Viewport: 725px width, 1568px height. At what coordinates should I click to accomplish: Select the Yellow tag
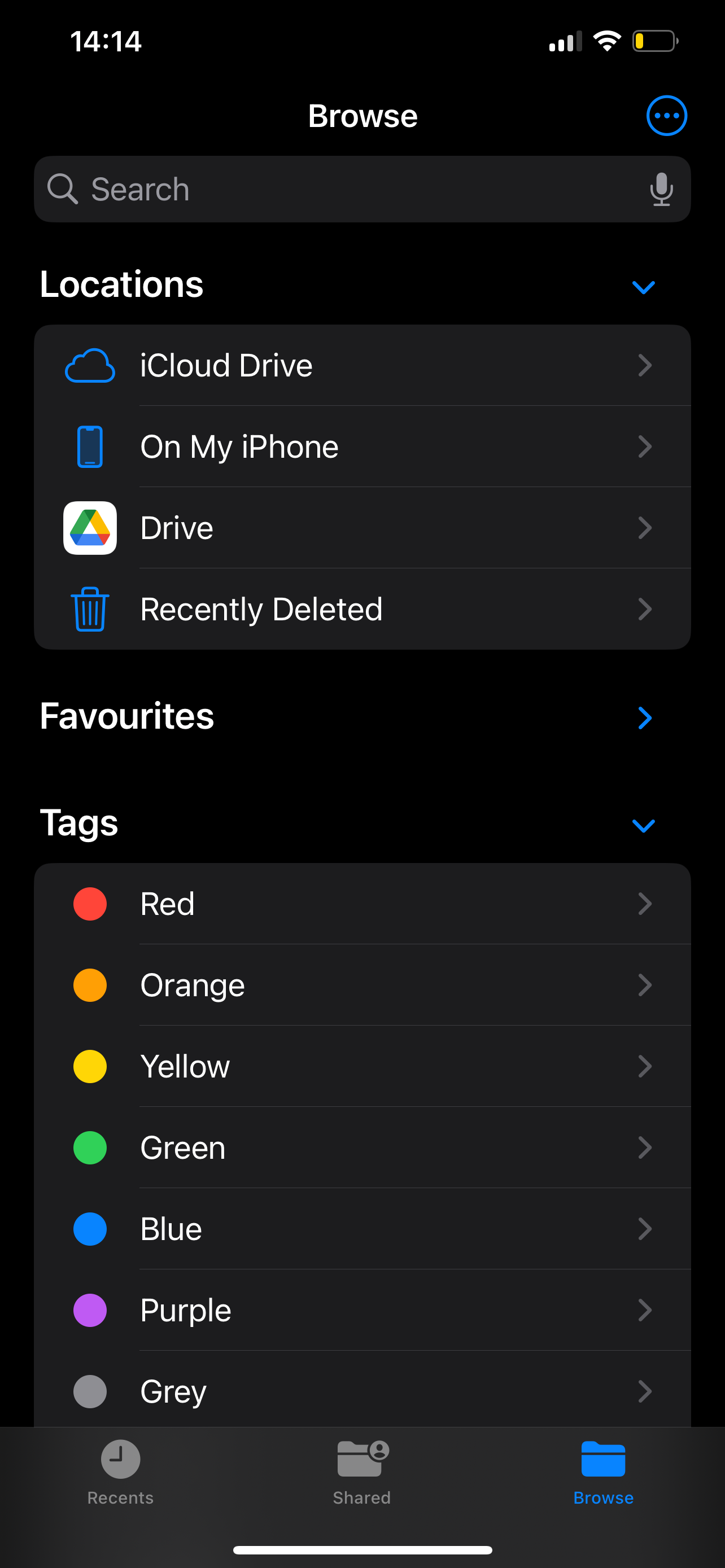pos(362,1066)
